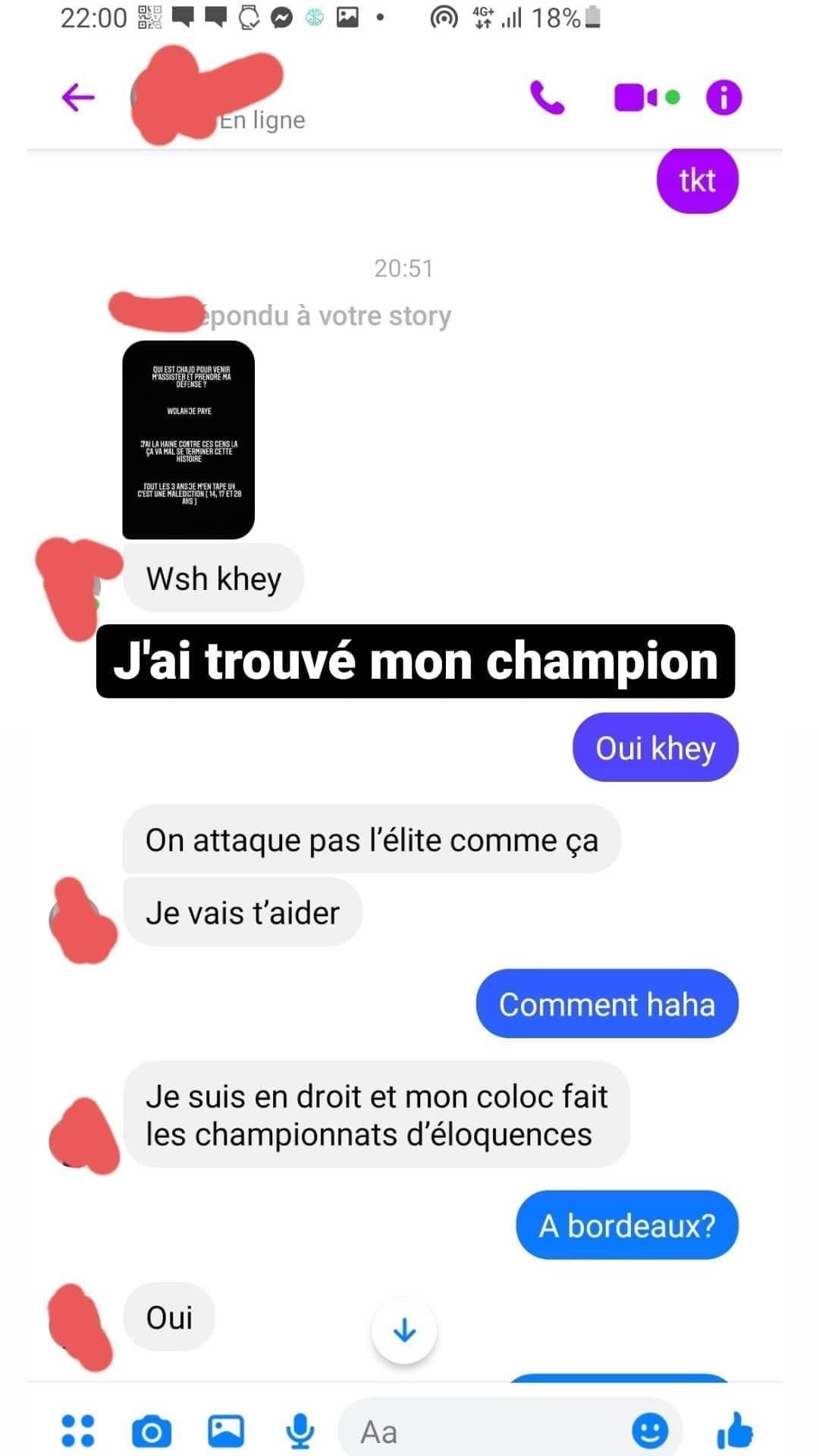
Task: Record a voice message with the microphone
Action: click(300, 1431)
